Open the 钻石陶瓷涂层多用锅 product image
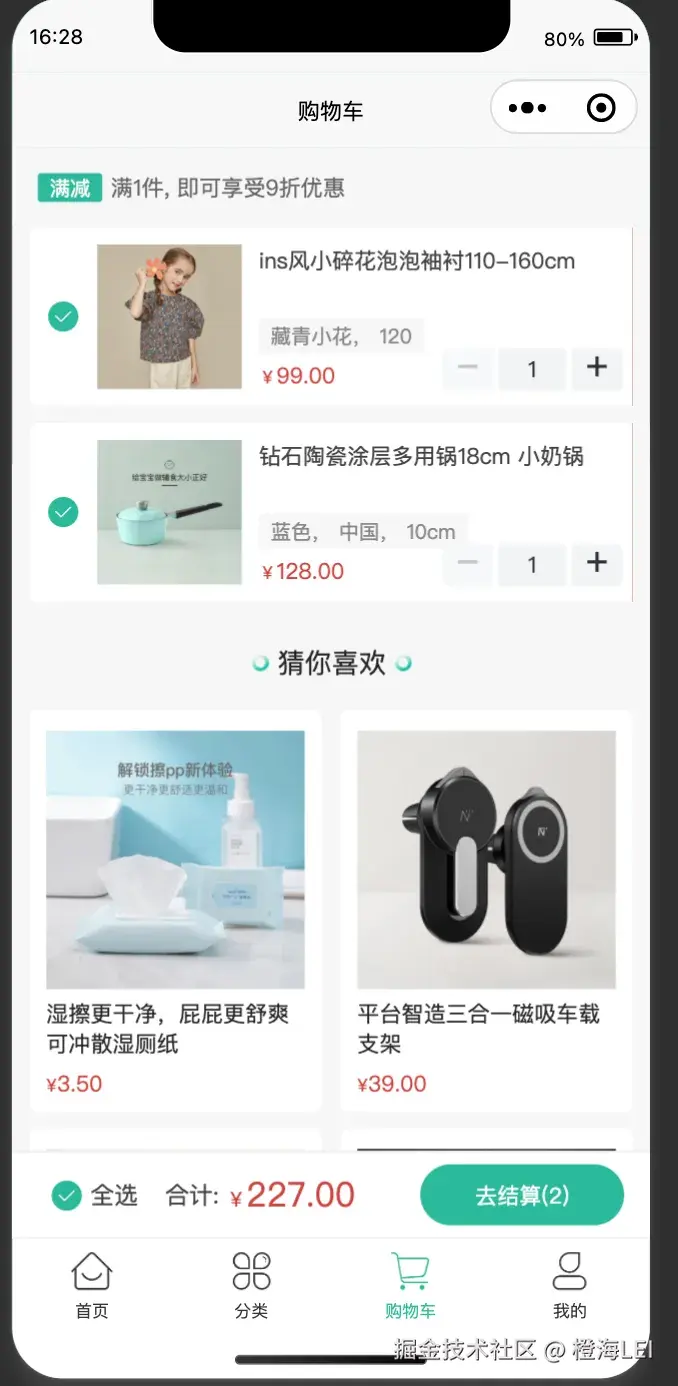This screenshot has width=678, height=1386. point(169,512)
